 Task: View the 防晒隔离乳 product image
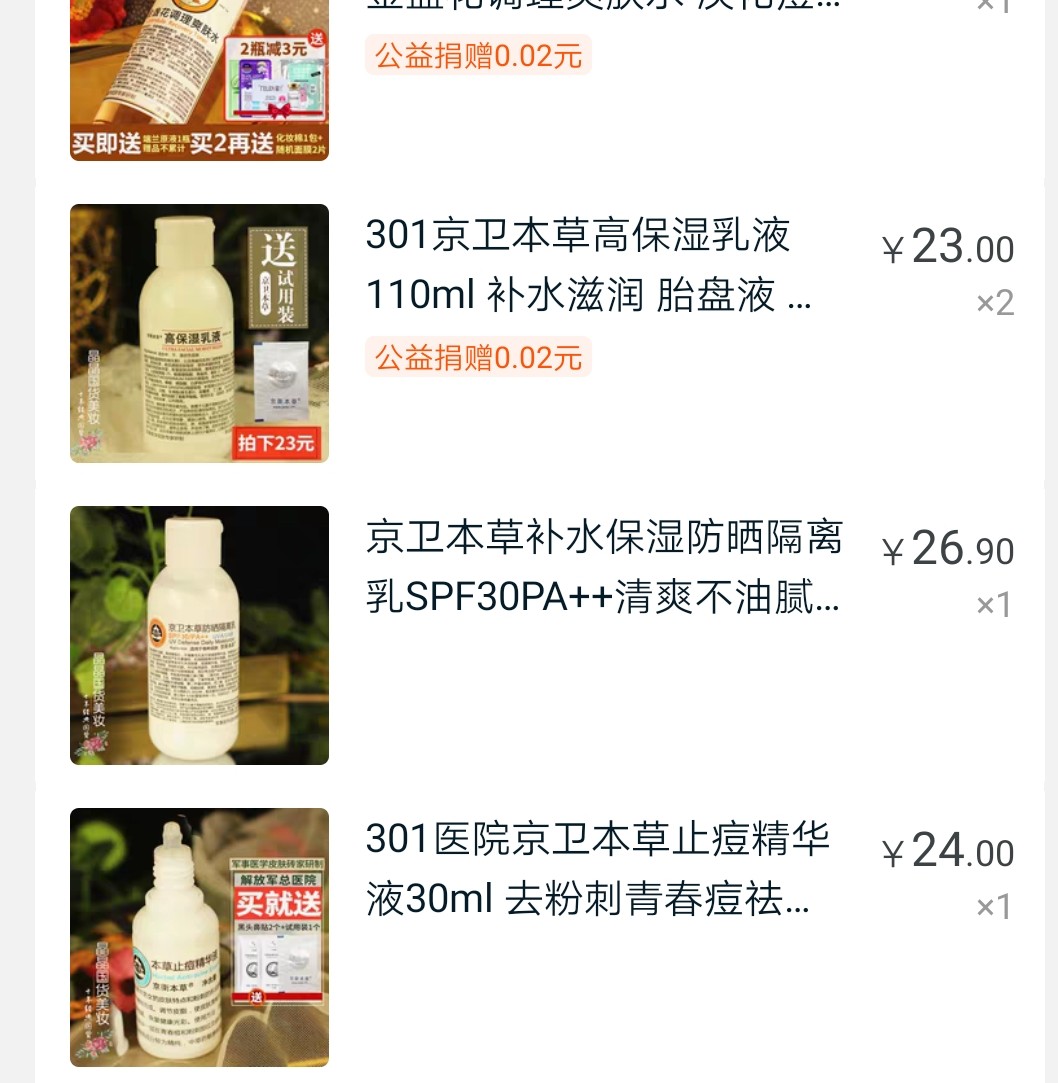(198, 635)
